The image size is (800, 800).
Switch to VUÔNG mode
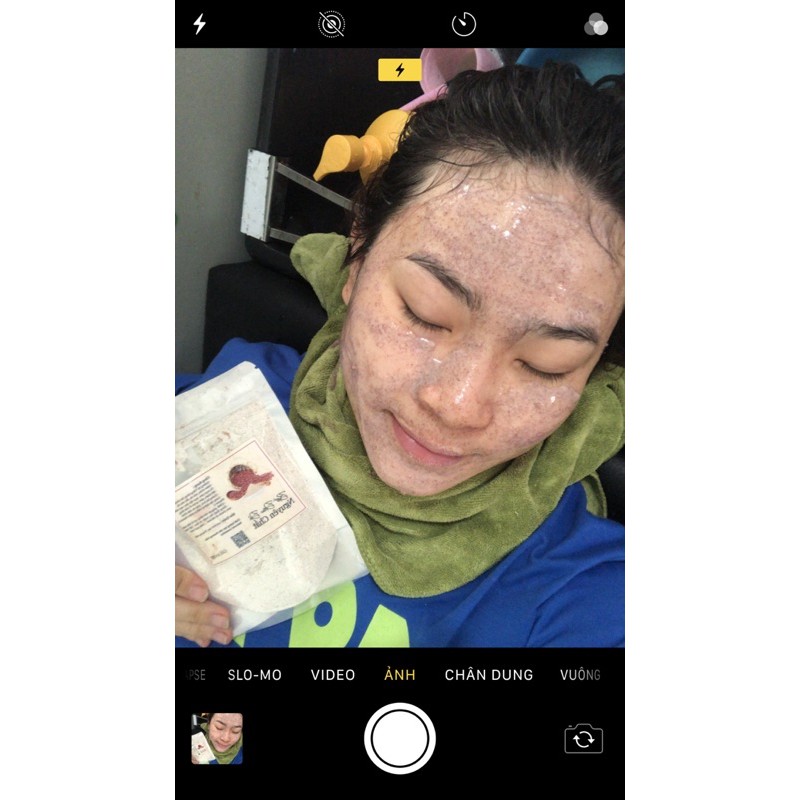580,675
